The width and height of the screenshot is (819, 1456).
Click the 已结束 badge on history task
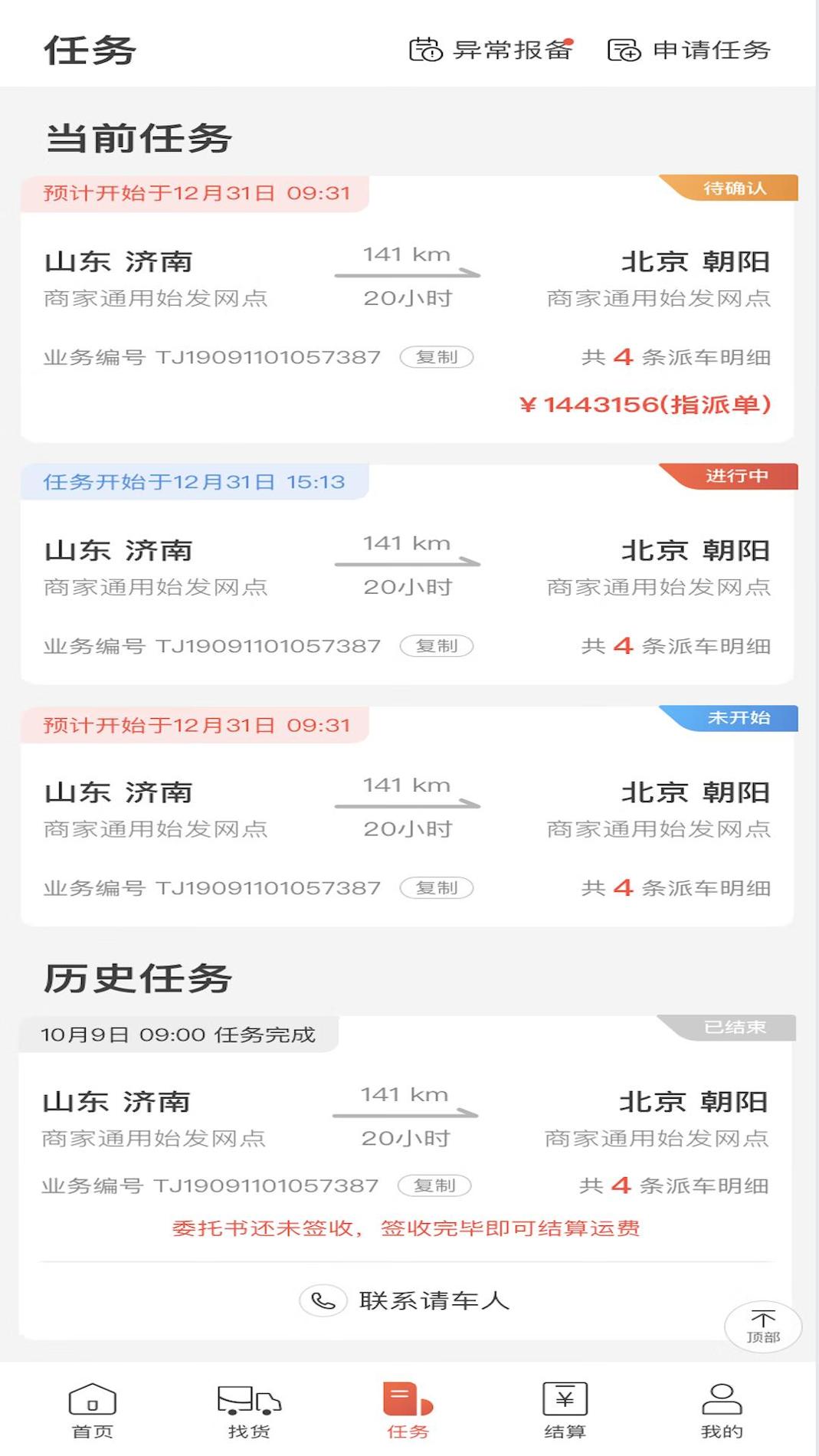click(x=735, y=1027)
